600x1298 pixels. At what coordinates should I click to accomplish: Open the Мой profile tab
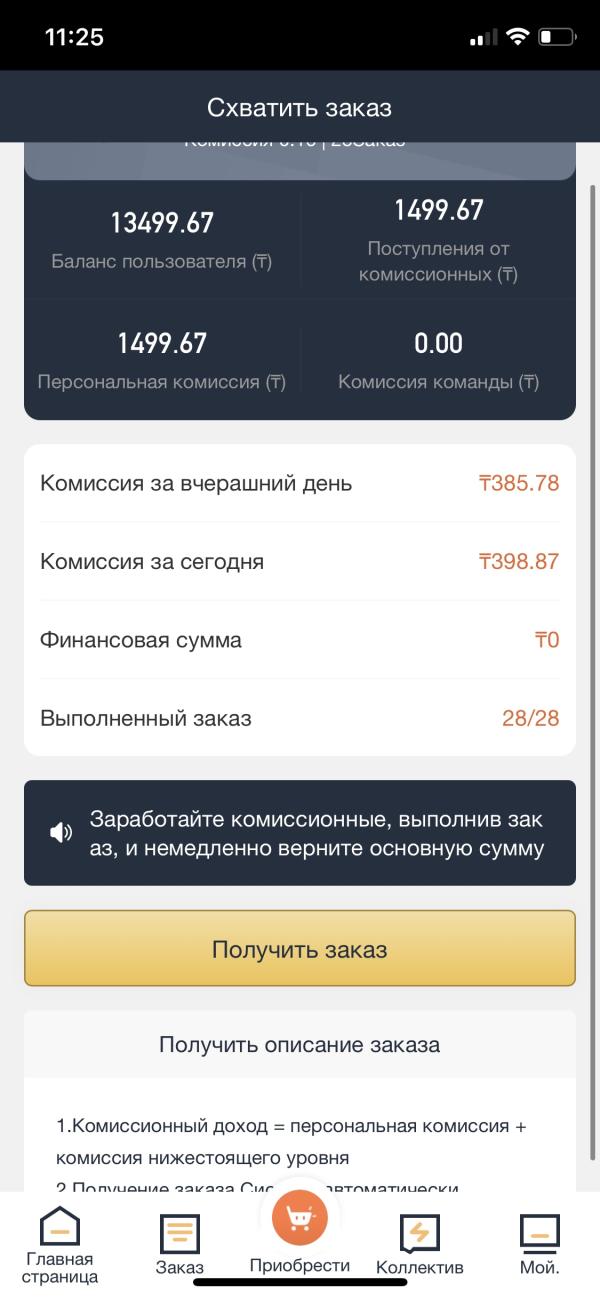[539, 1243]
